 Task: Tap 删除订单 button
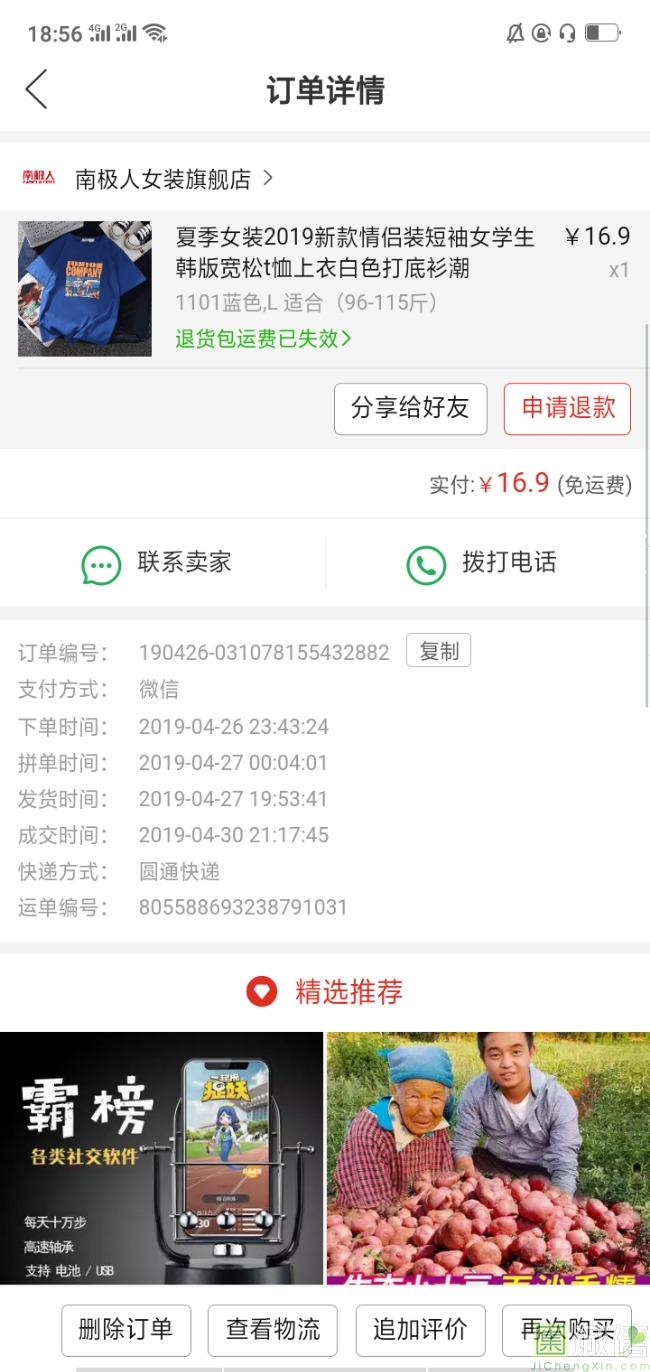126,1330
